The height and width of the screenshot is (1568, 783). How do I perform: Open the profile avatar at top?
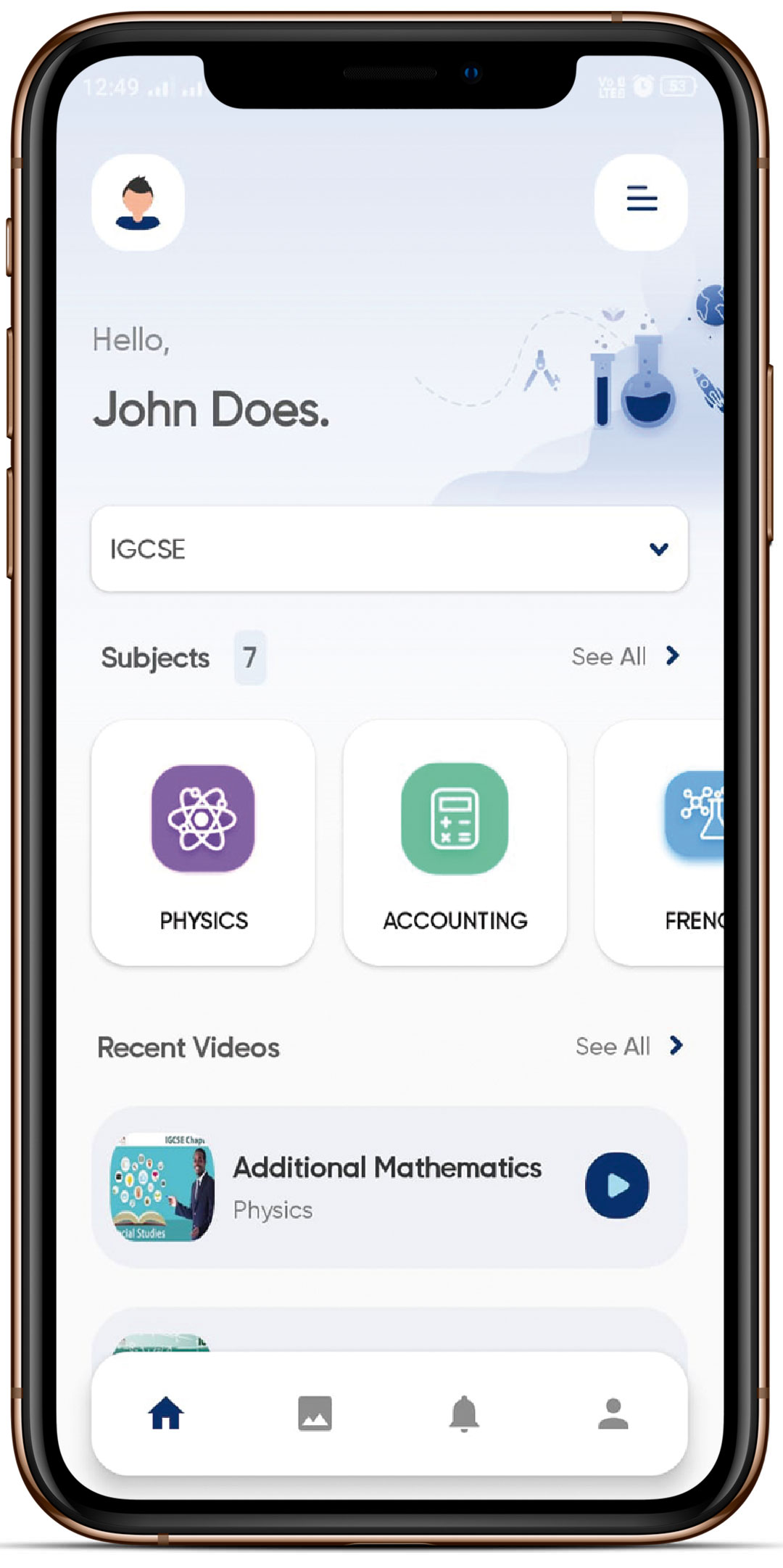138,202
